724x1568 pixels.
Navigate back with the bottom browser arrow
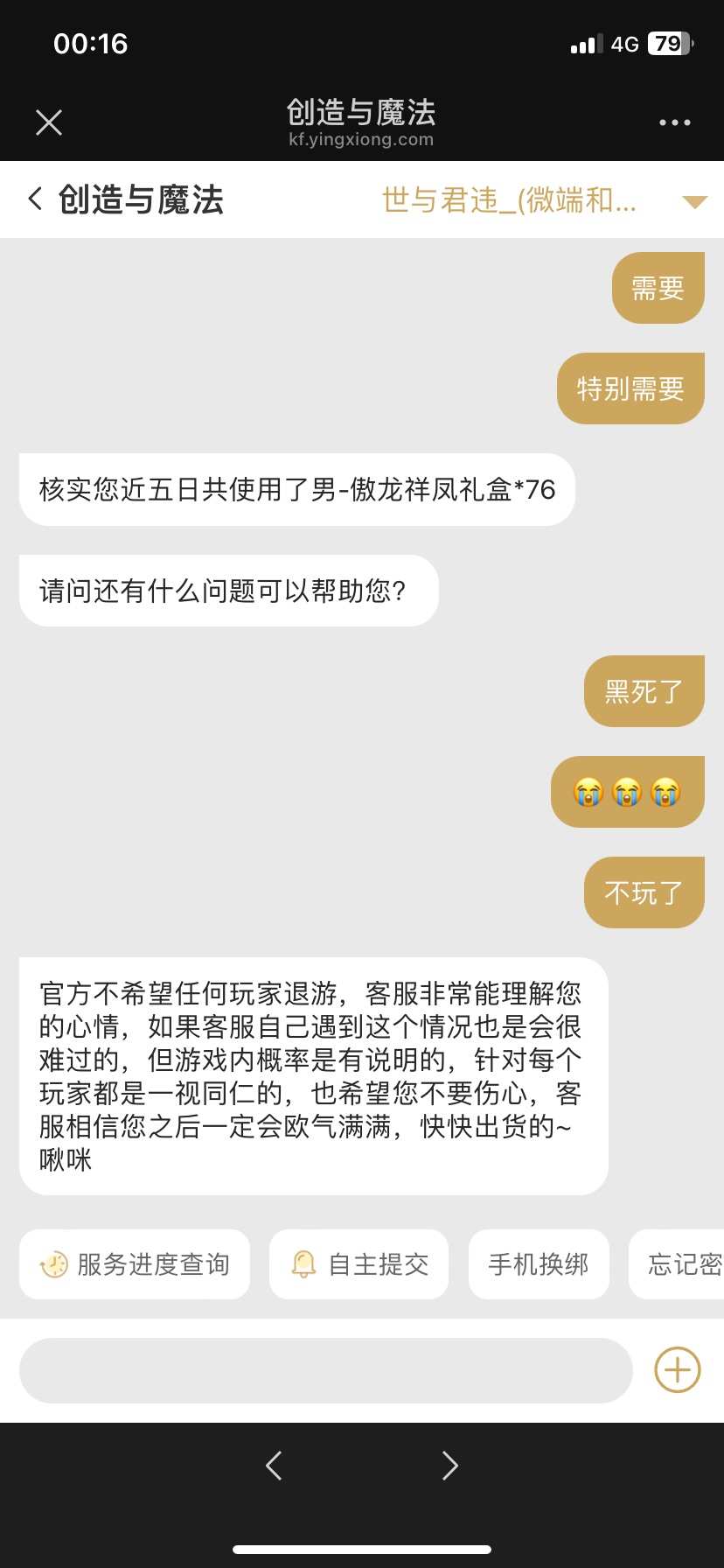274,1465
